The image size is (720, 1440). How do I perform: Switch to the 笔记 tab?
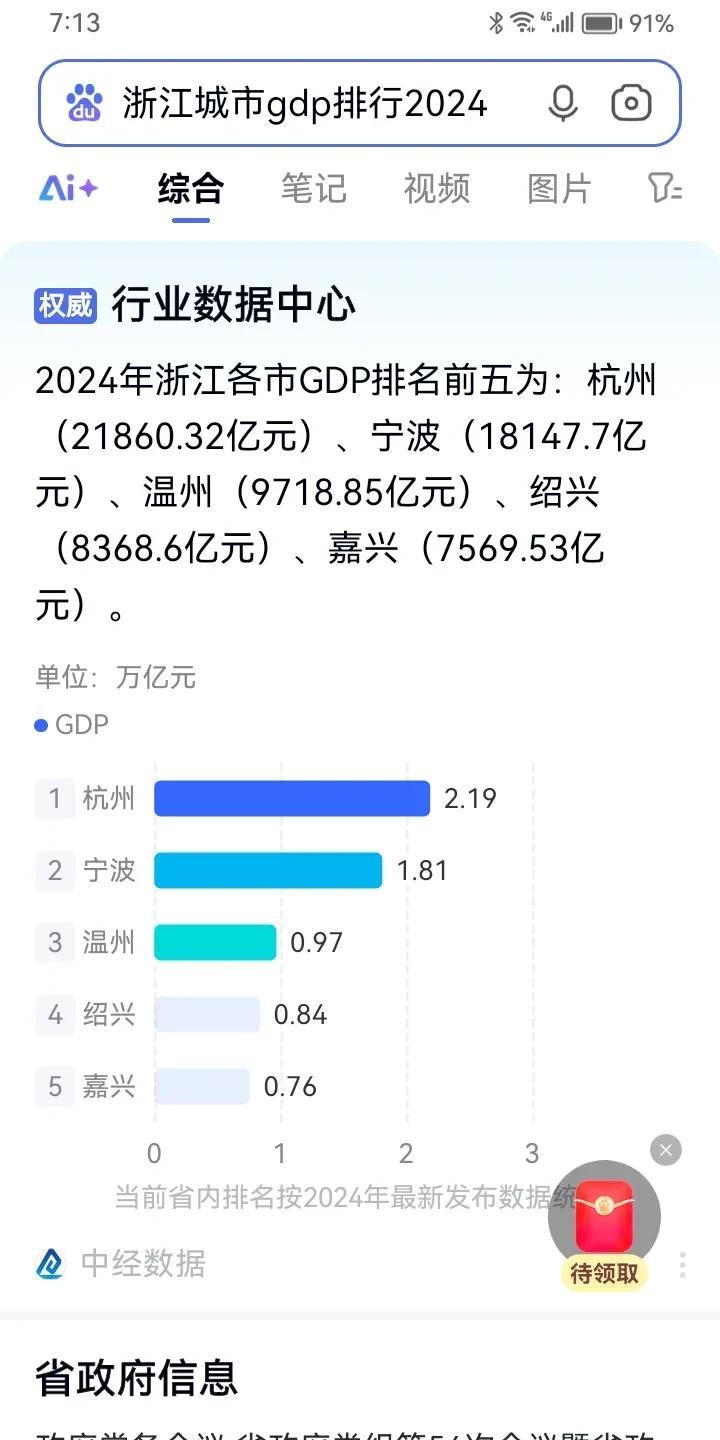313,188
